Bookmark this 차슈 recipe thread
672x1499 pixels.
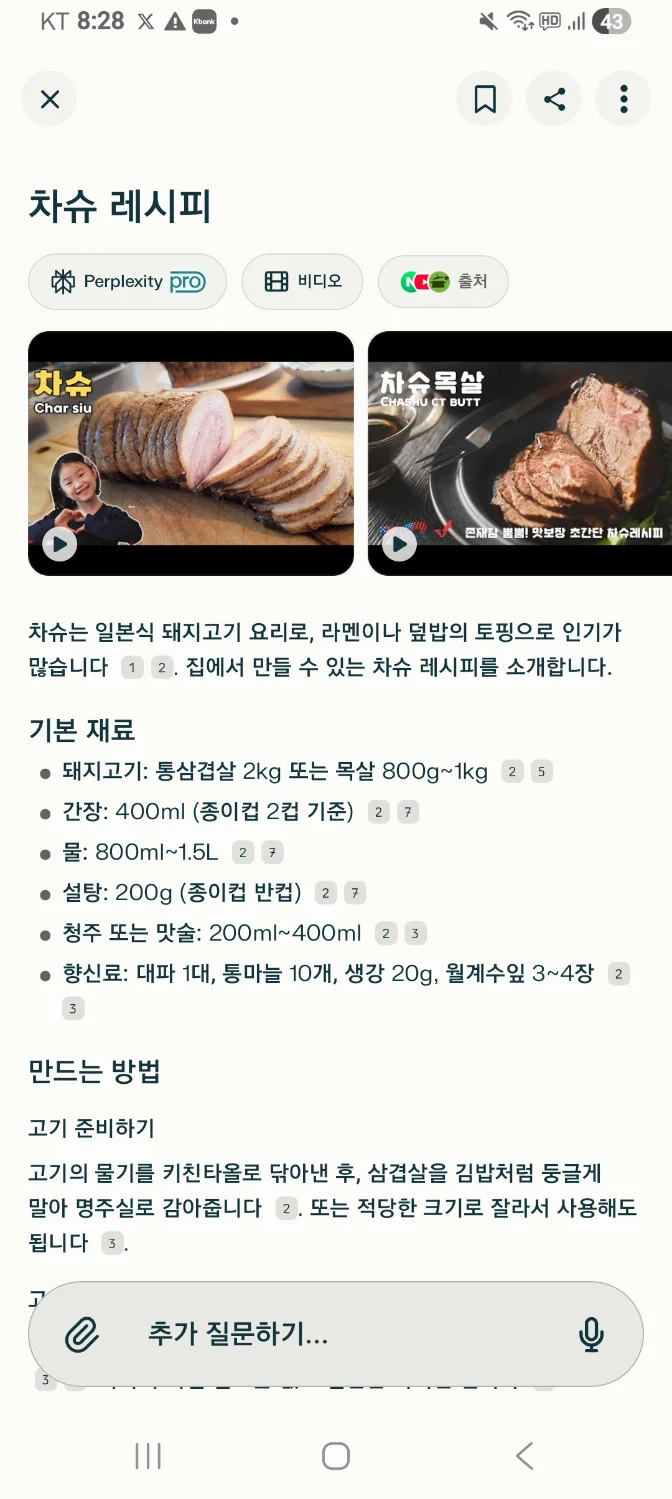tap(485, 99)
